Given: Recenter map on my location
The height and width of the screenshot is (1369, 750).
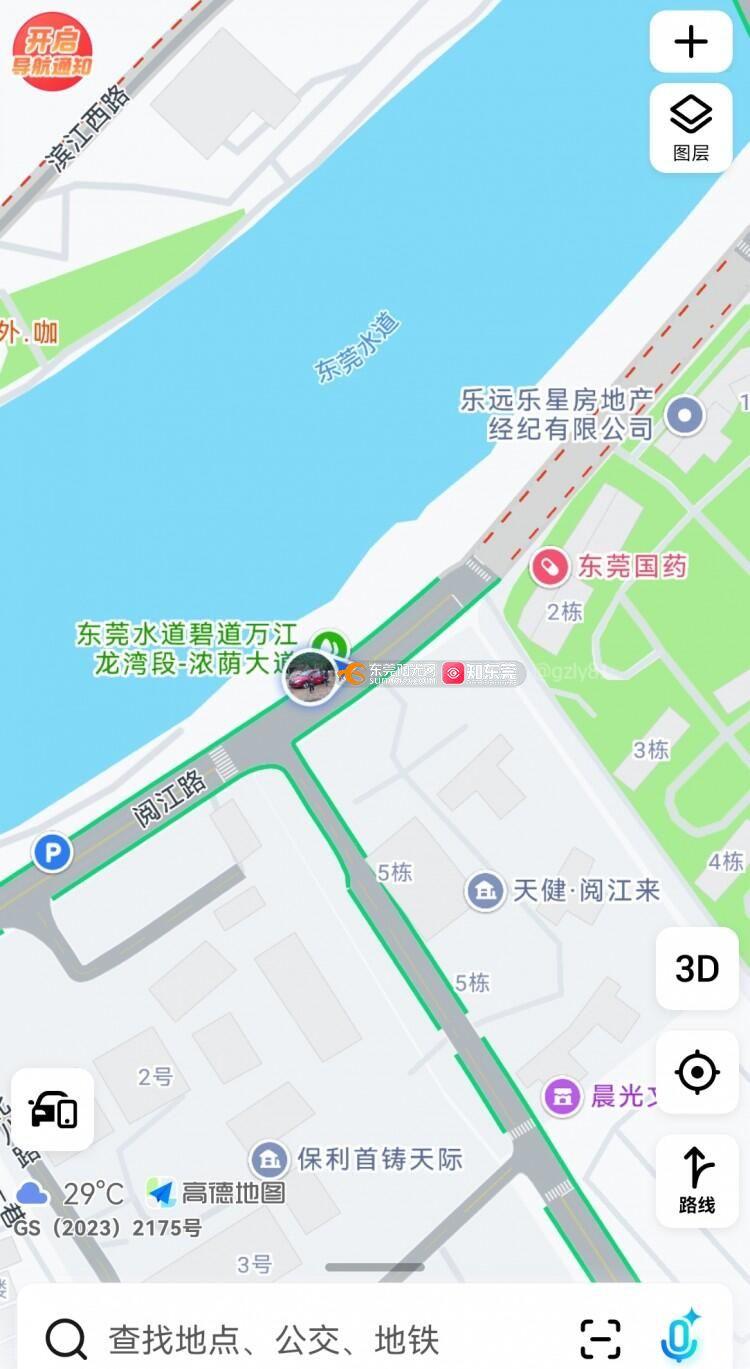Looking at the screenshot, I should [697, 1073].
